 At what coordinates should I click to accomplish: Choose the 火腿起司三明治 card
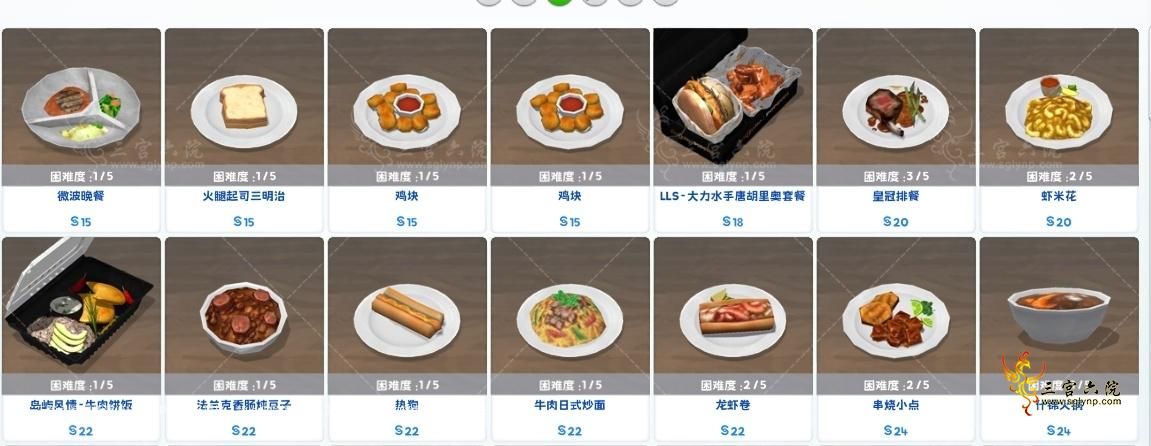click(x=244, y=110)
